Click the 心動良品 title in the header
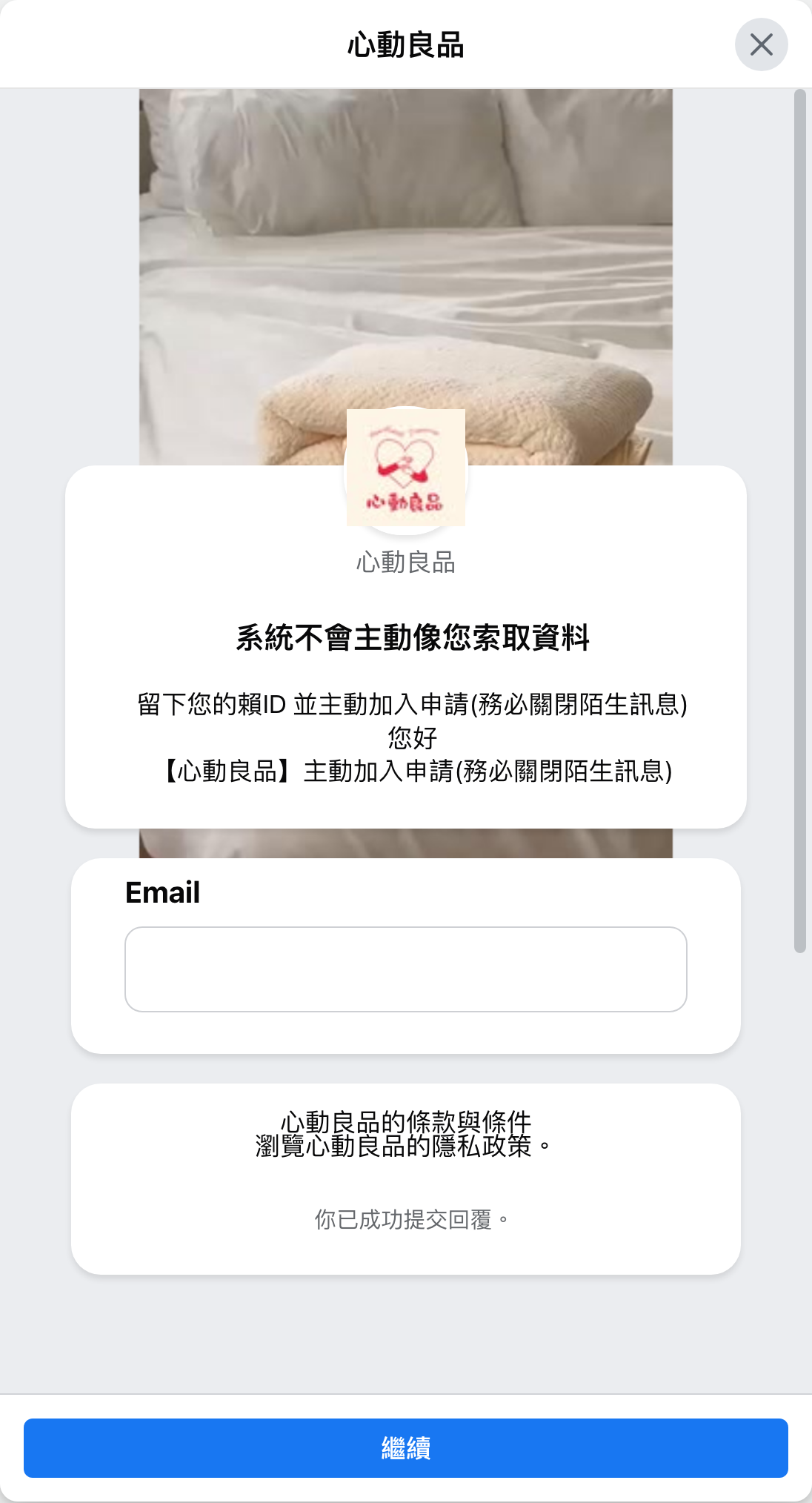The image size is (812, 1503). pos(405,43)
